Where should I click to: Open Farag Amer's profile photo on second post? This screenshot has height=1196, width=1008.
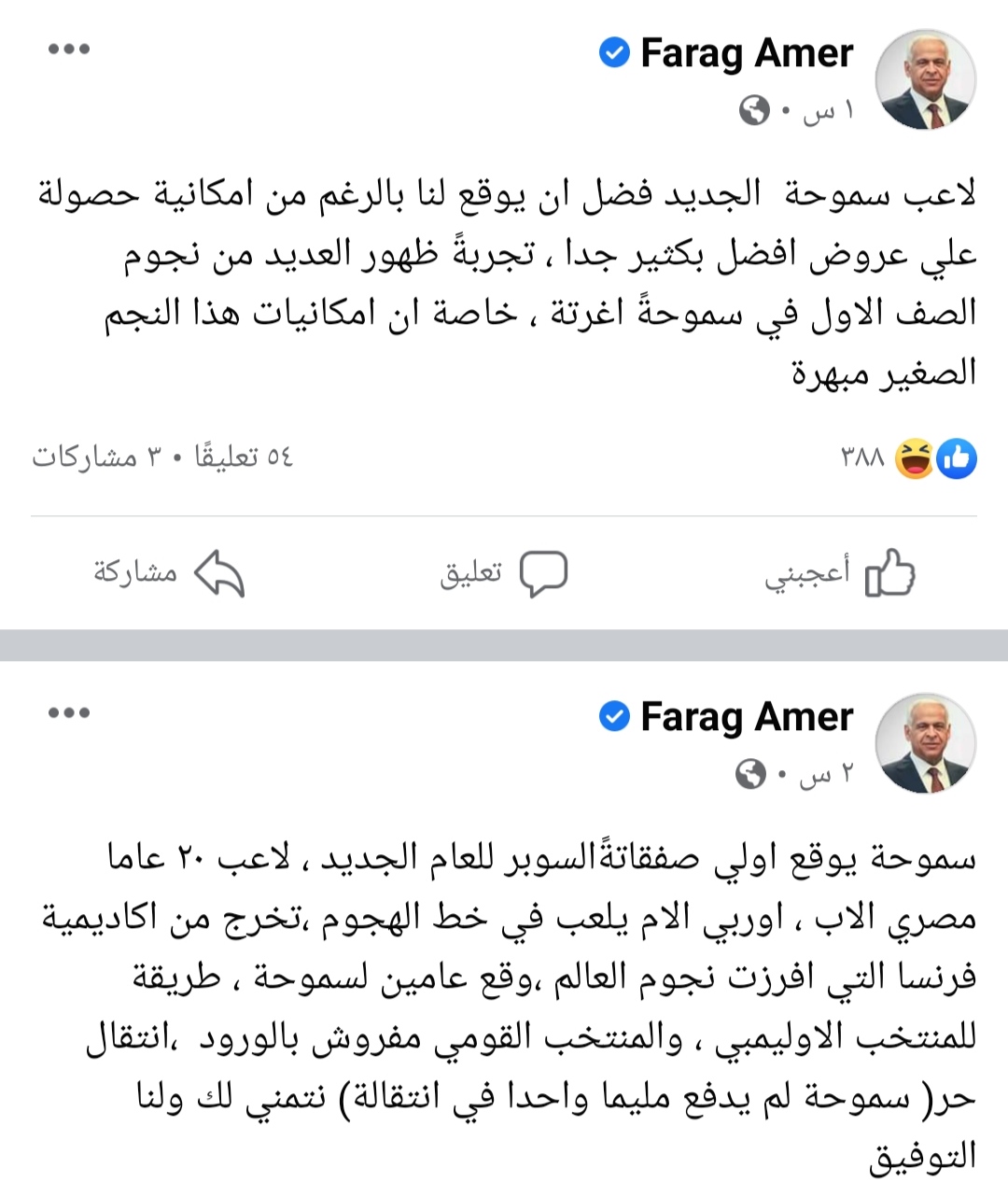coord(924,743)
